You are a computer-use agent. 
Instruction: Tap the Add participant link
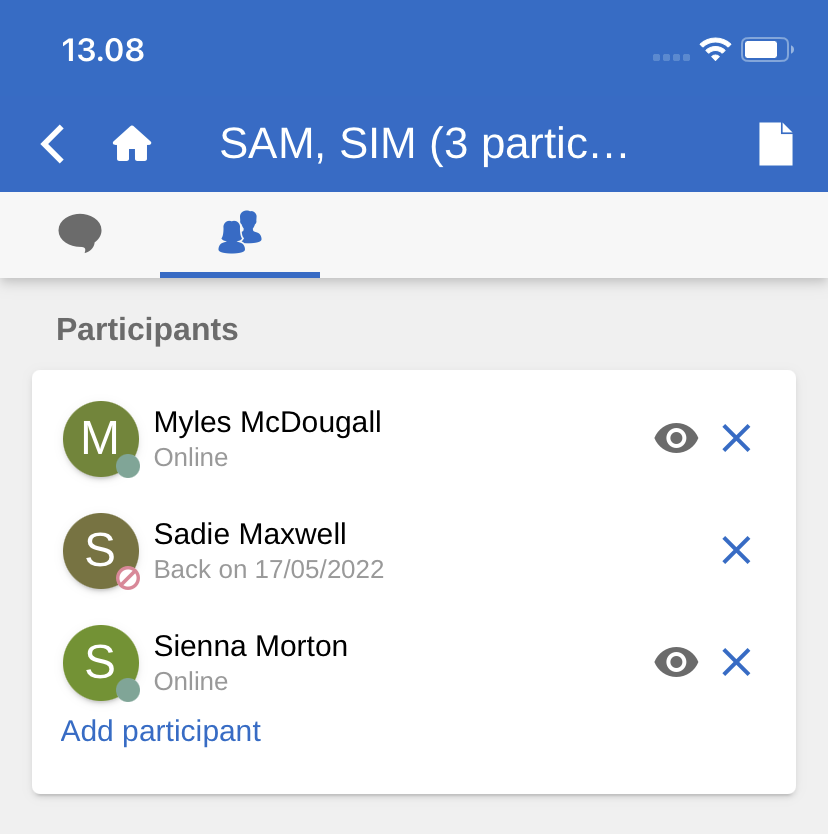point(161,731)
